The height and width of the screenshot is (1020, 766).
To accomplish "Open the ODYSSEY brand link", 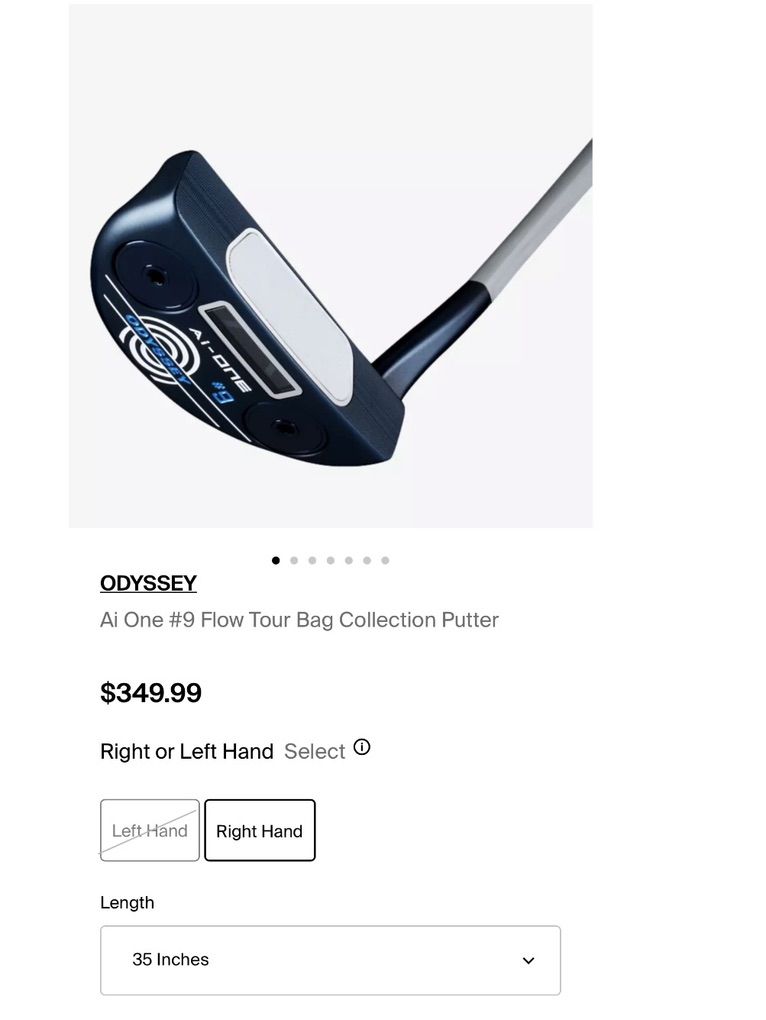I will pos(148,583).
